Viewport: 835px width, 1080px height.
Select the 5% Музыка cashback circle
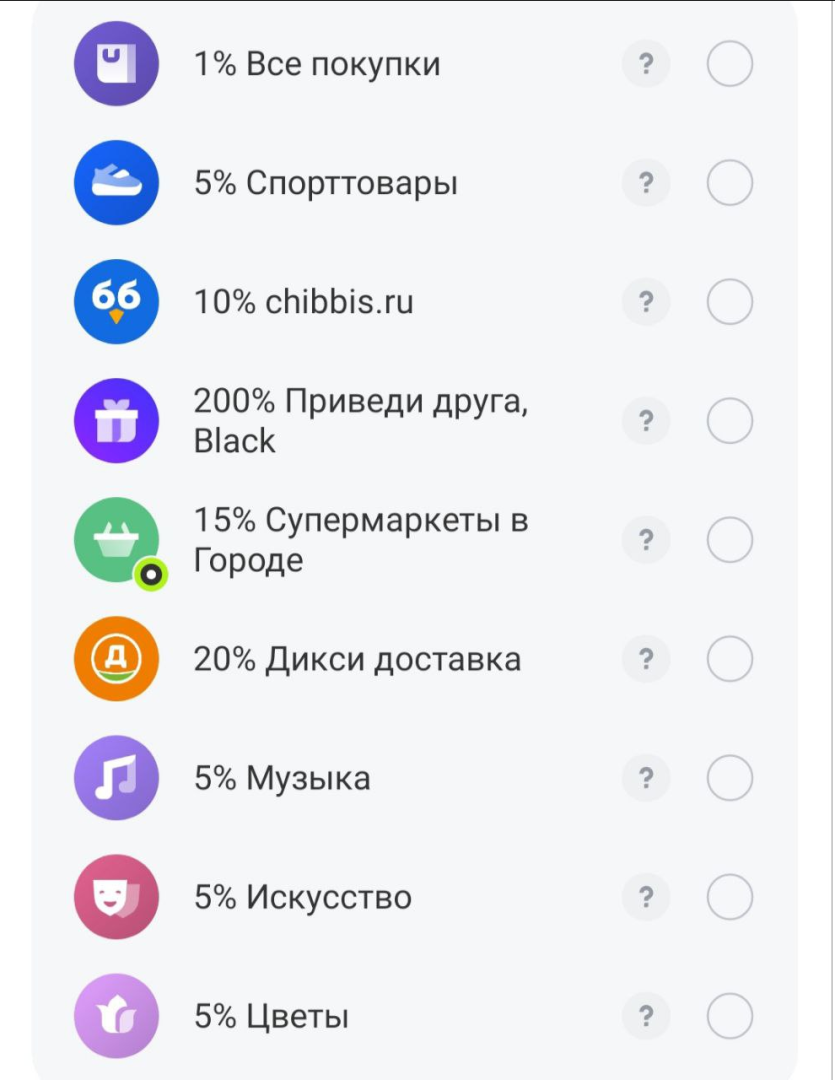(x=729, y=777)
